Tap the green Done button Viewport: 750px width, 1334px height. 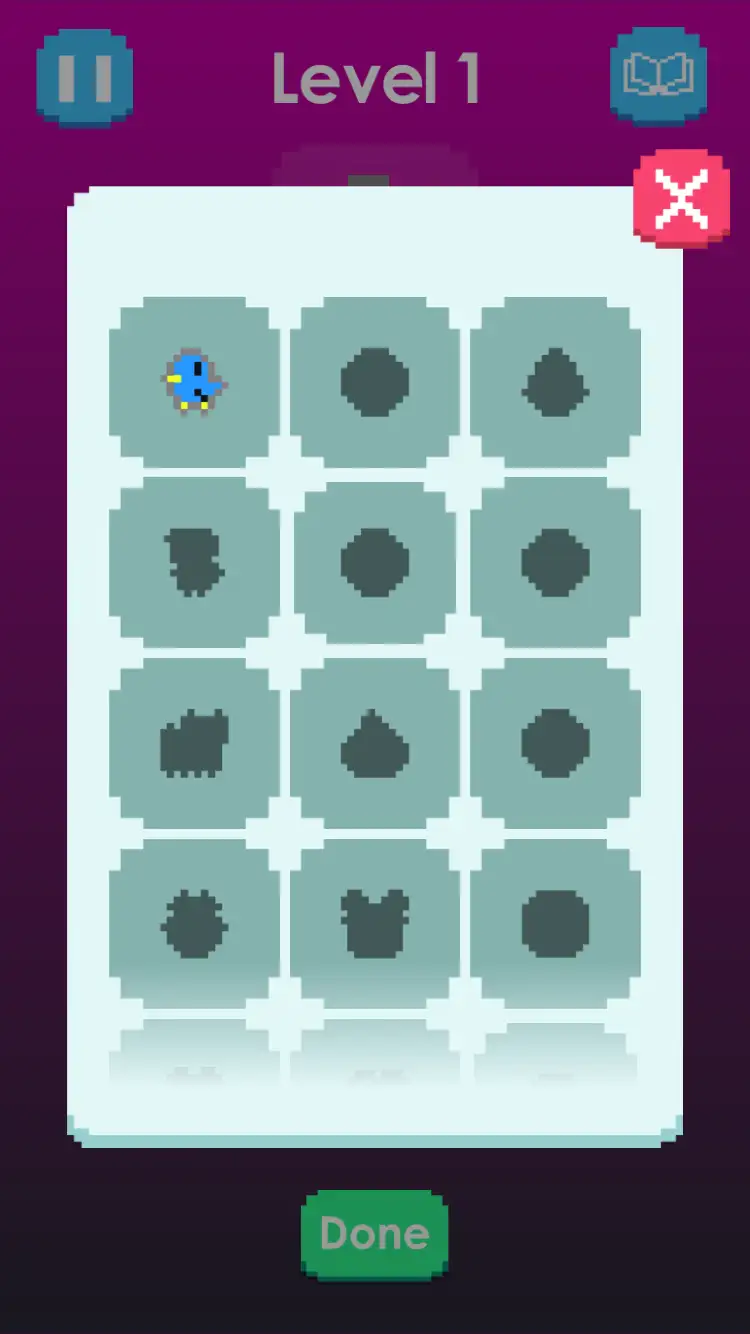coord(374,1234)
